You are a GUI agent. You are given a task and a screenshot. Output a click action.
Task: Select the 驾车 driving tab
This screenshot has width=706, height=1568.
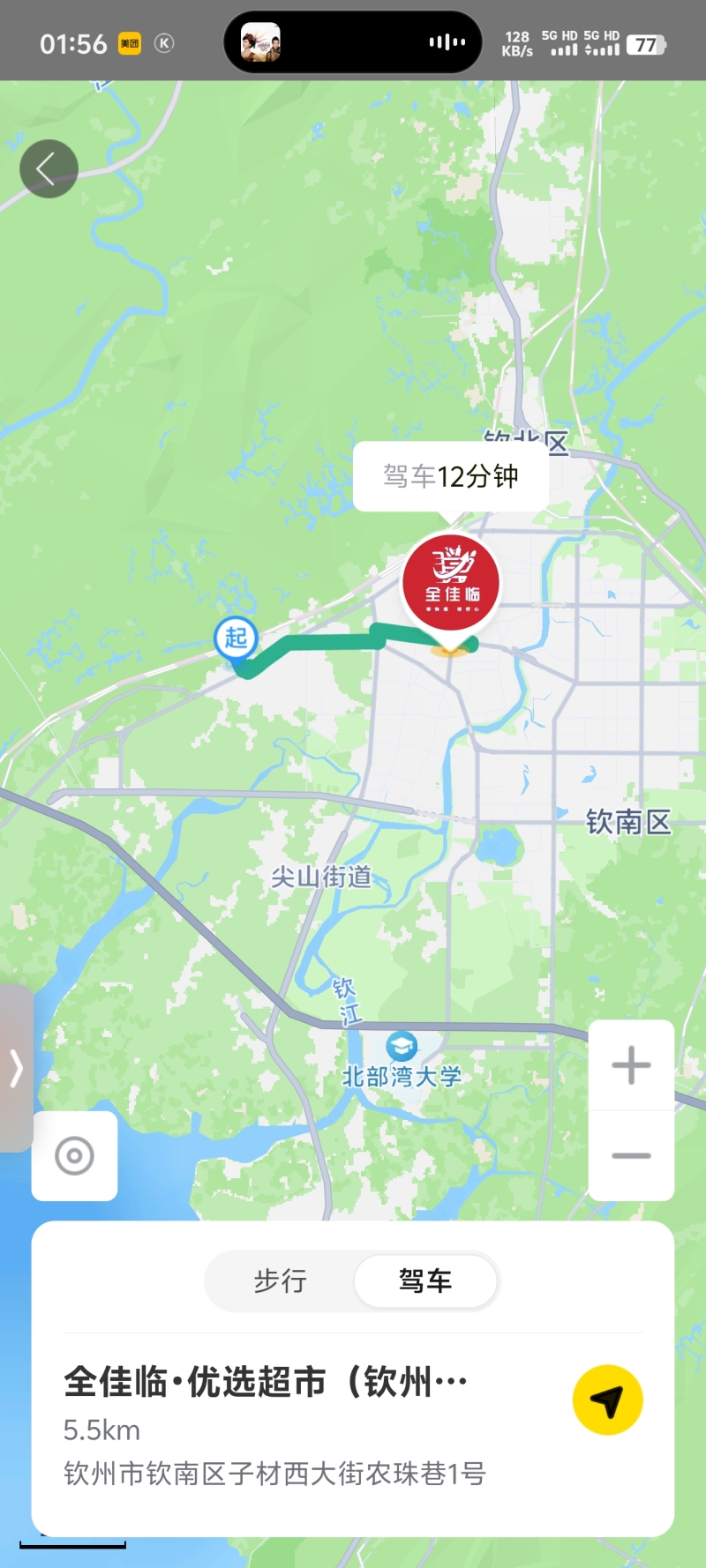coord(425,1281)
